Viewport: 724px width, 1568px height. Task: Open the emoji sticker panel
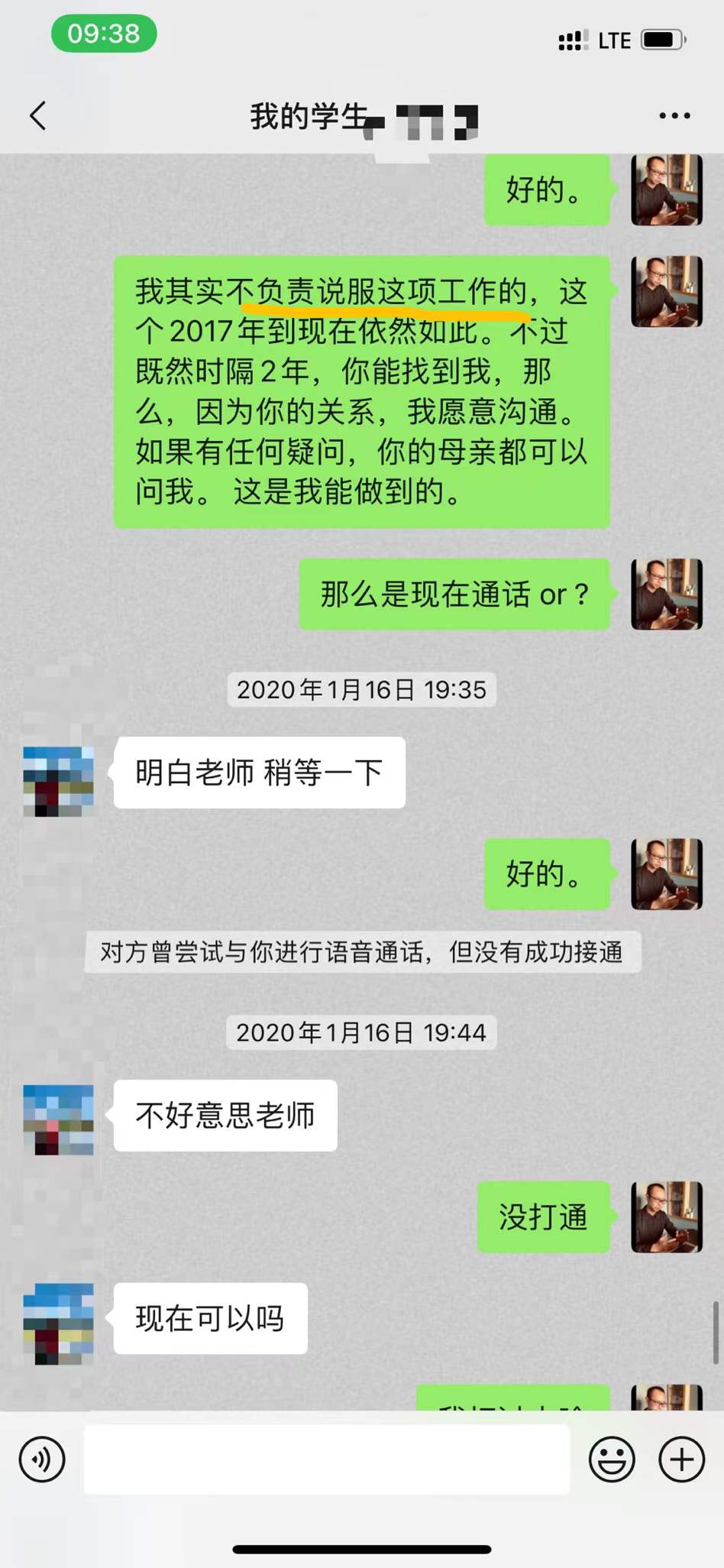click(612, 1459)
